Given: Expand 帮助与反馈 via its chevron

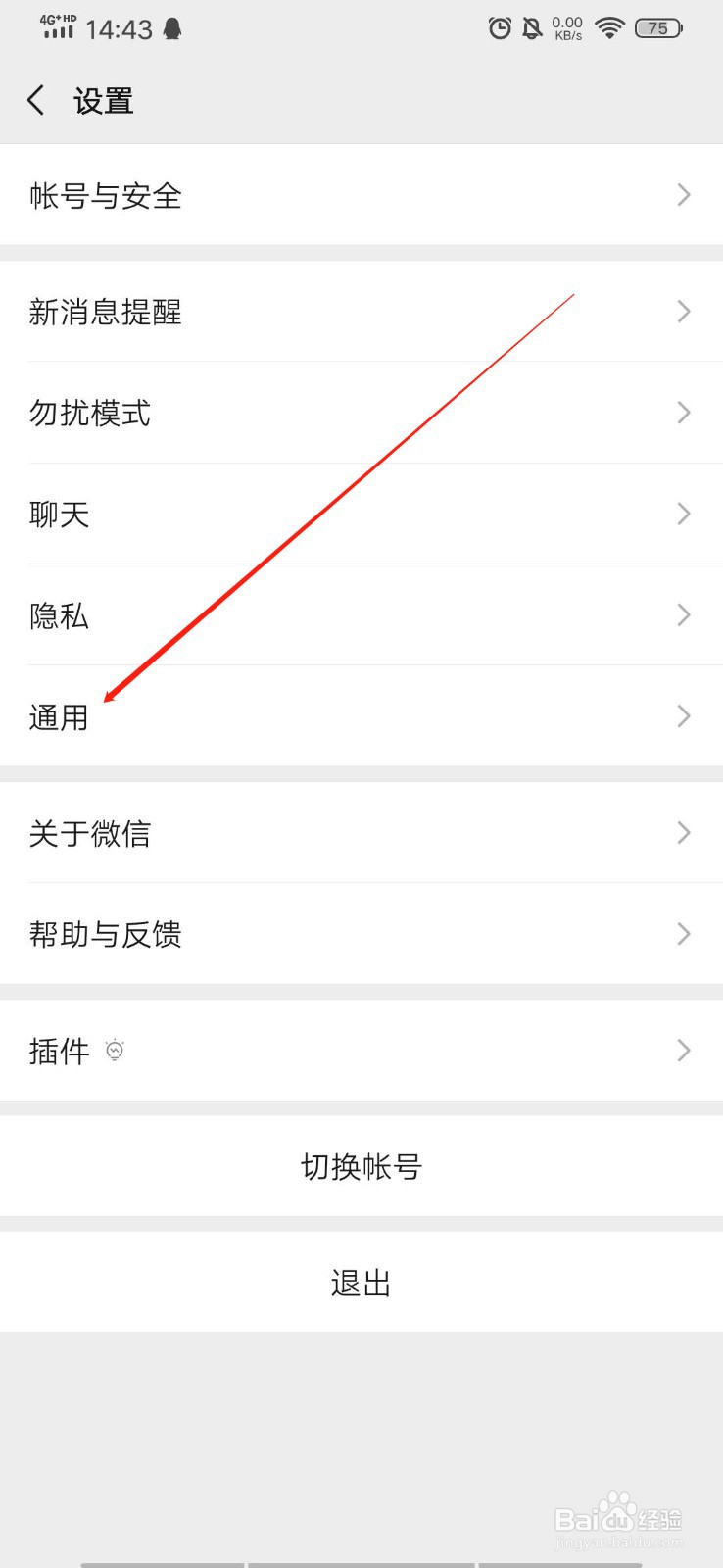Looking at the screenshot, I should pyautogui.click(x=683, y=933).
